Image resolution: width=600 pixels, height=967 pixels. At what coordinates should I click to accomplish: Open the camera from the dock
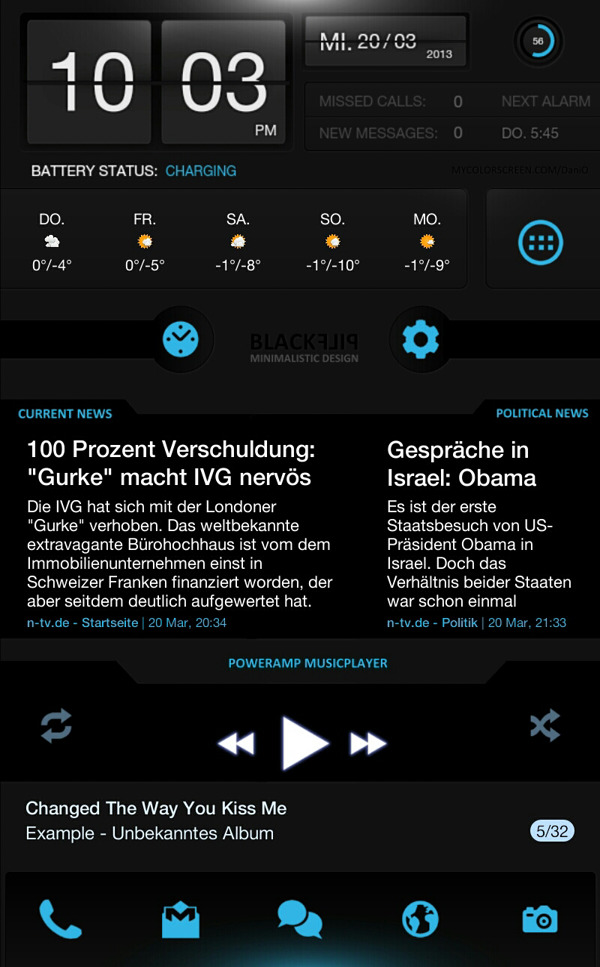tap(540, 919)
